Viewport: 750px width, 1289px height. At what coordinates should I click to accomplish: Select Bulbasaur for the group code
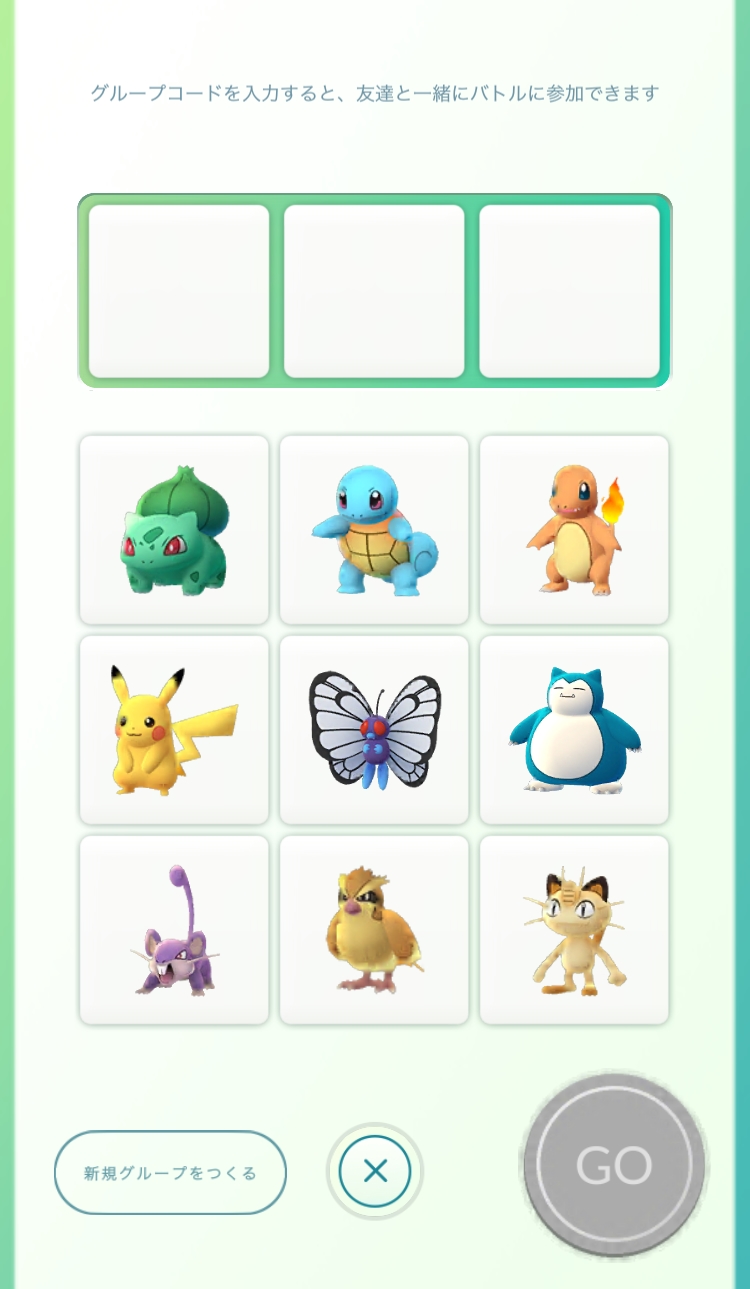174,530
